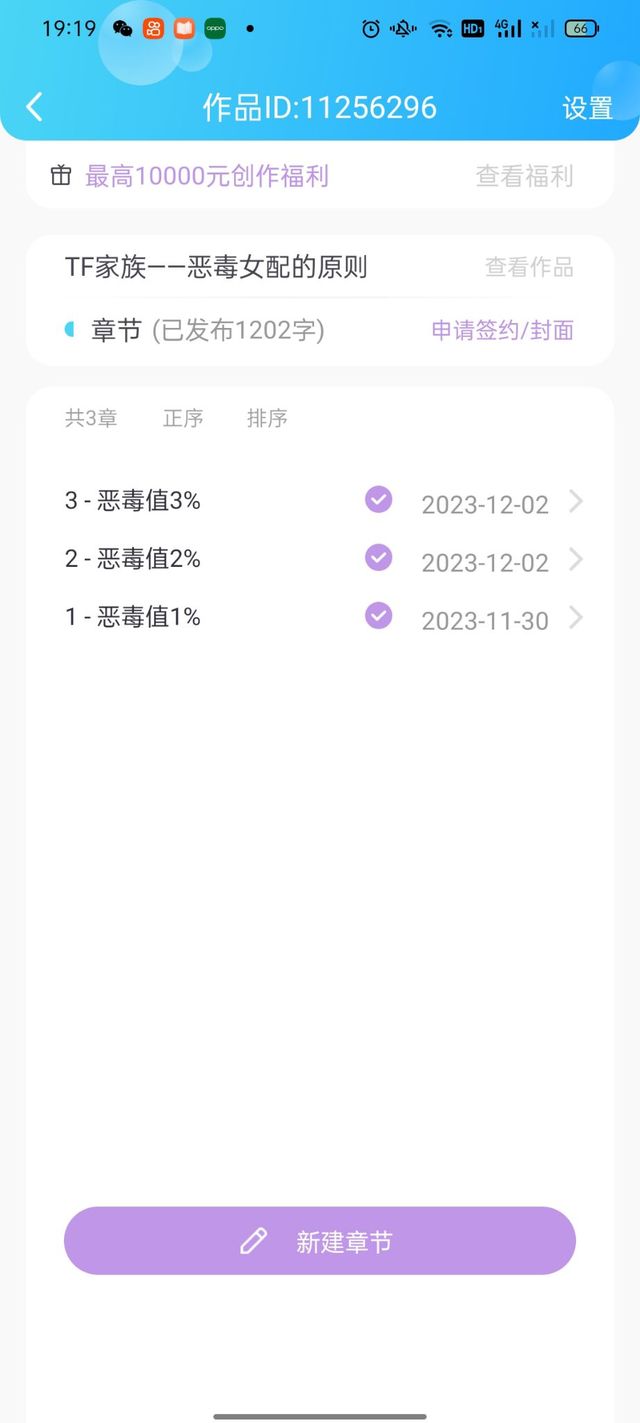Tap 新建章节 to create a chapter
The image size is (640, 1423).
click(320, 1241)
